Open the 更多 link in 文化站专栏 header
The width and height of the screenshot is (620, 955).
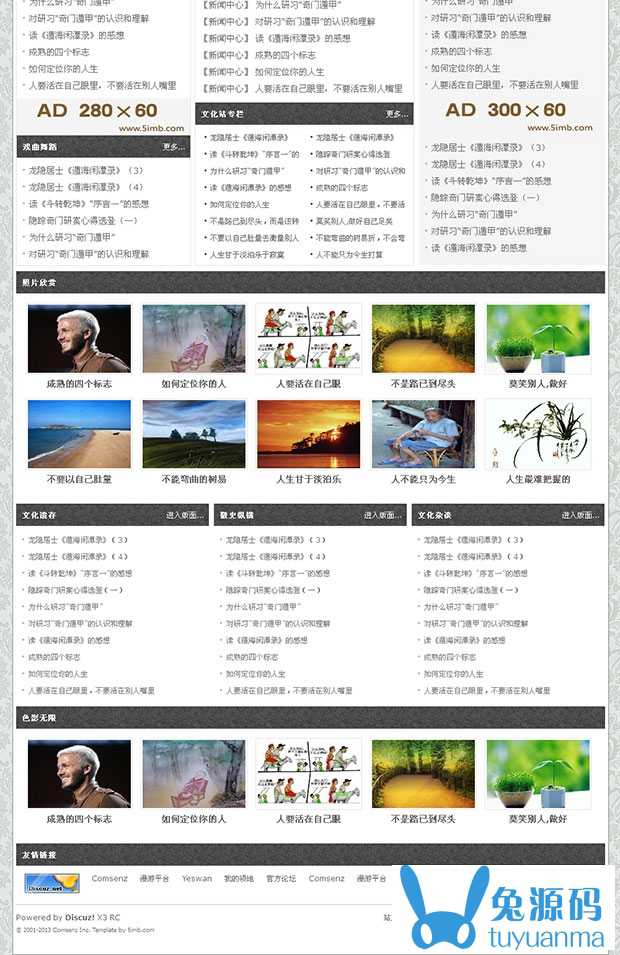pos(397,115)
